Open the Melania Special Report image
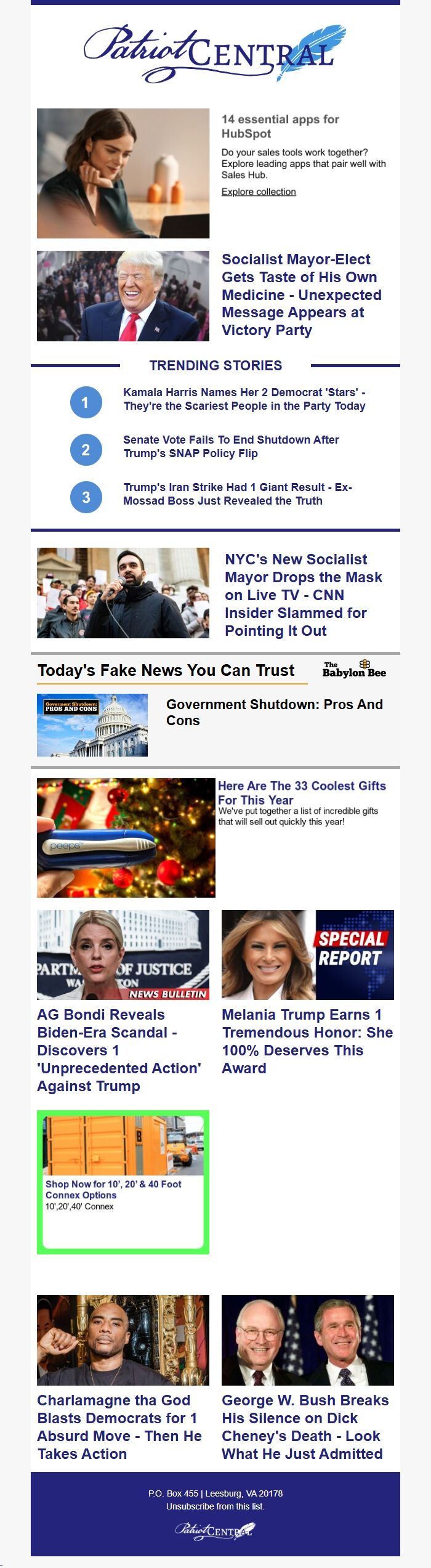This screenshot has height=1568, width=431. click(307, 954)
